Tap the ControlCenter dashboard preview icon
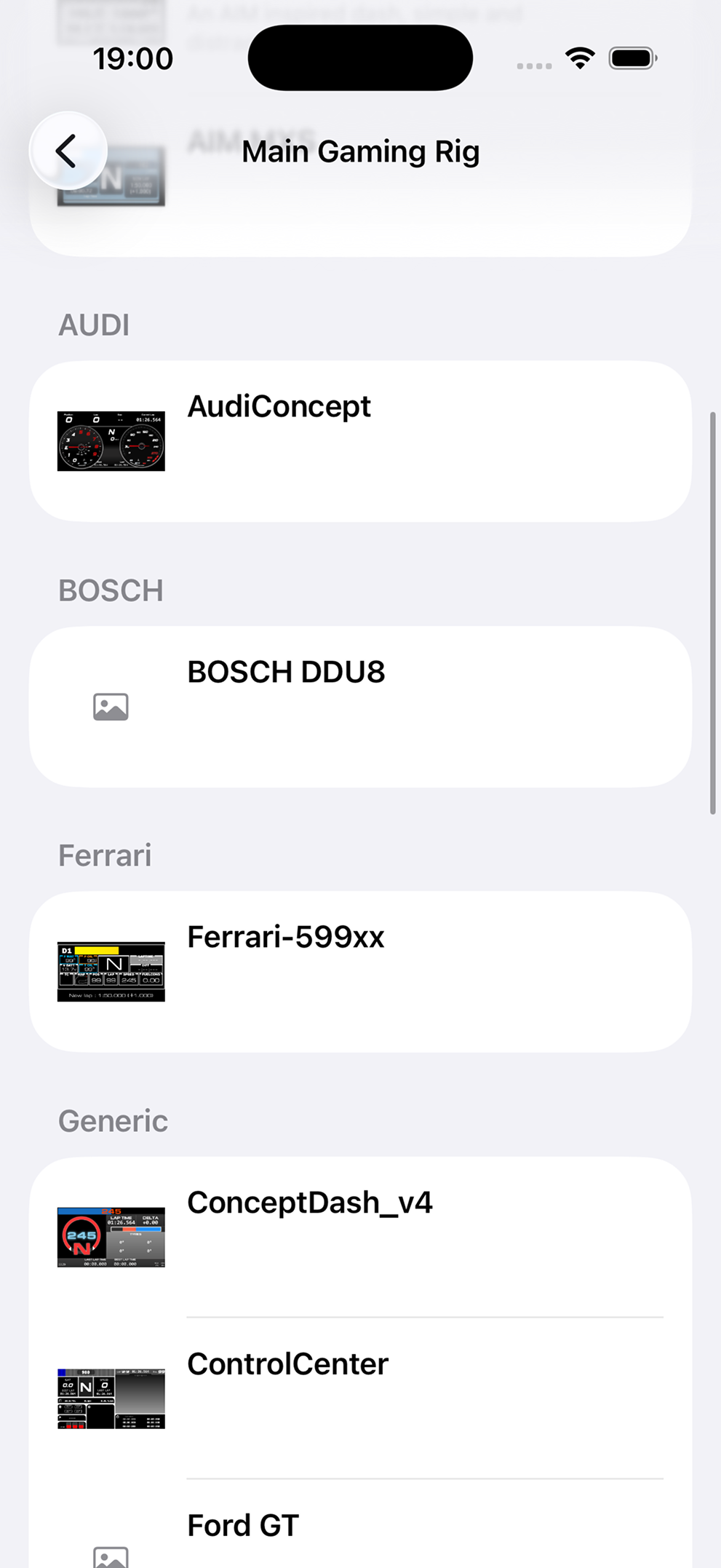The width and height of the screenshot is (721, 1568). tap(111, 1397)
